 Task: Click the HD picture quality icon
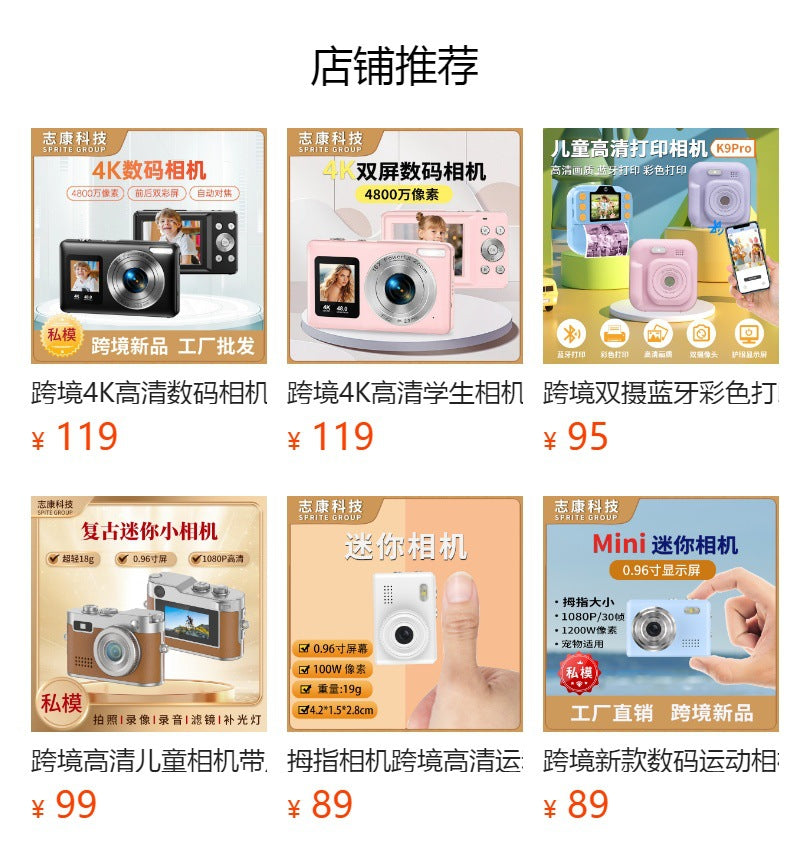pos(655,333)
